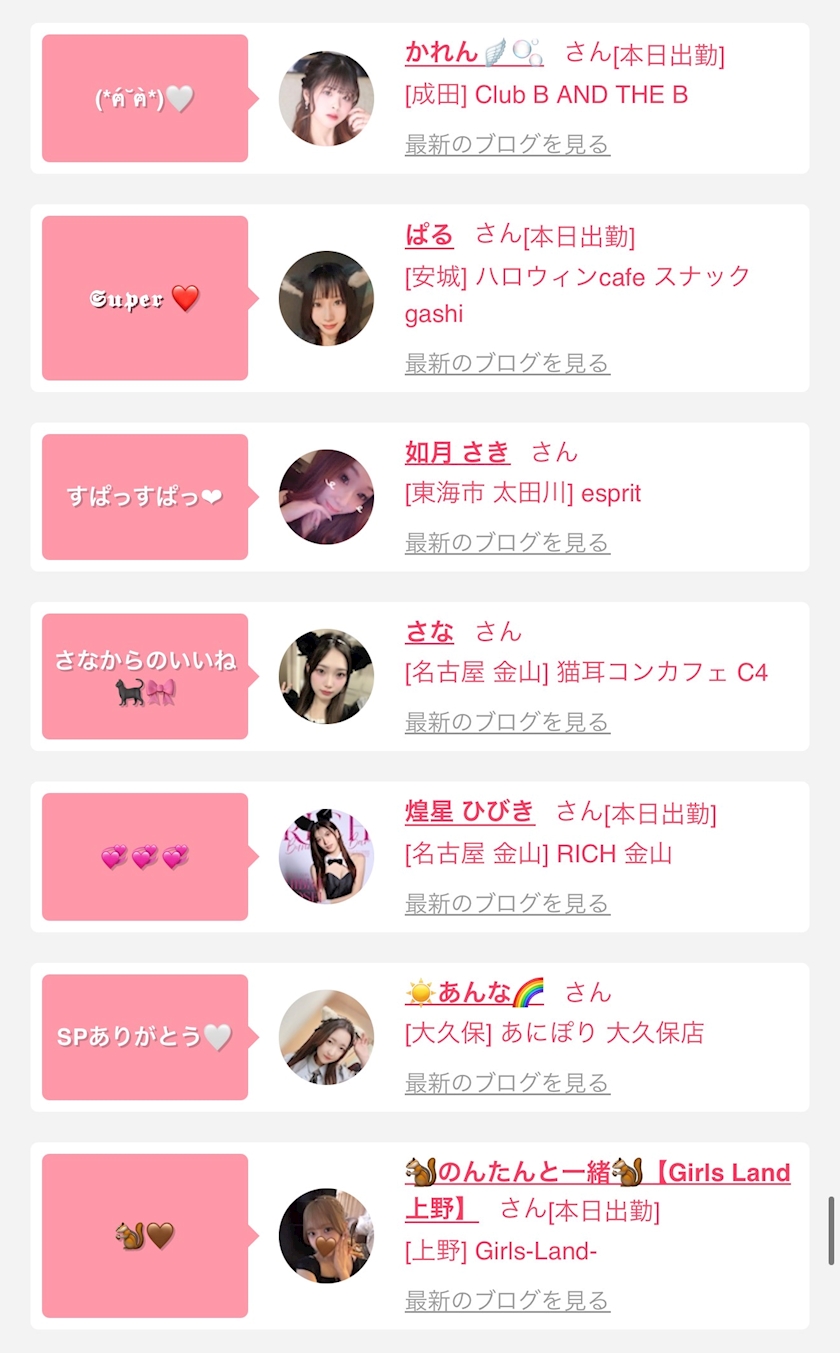View latest blog of 煌星 ひびき
The height and width of the screenshot is (1353, 840).
[507, 904]
